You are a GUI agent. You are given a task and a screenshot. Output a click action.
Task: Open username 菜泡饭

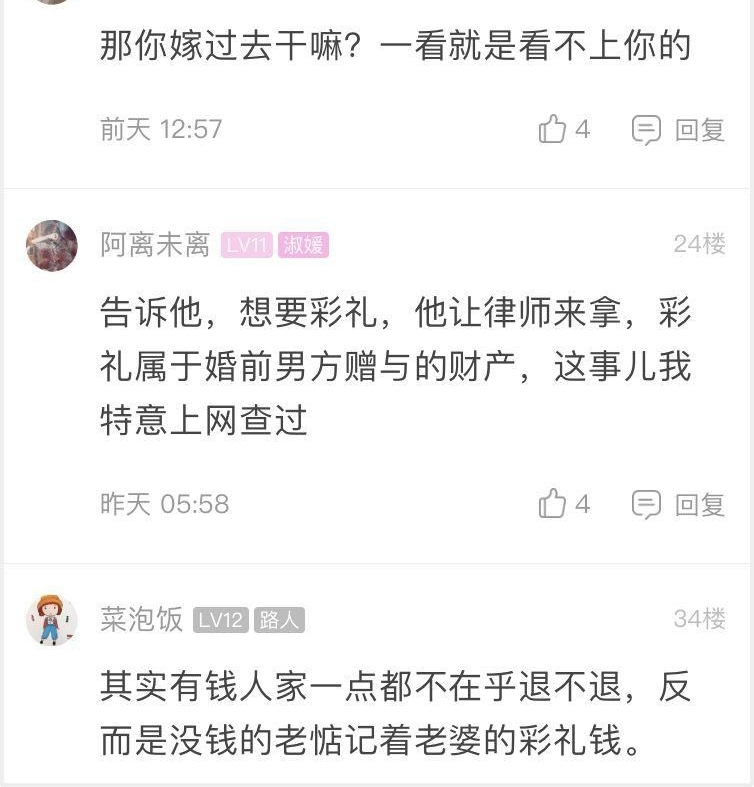tap(141, 620)
